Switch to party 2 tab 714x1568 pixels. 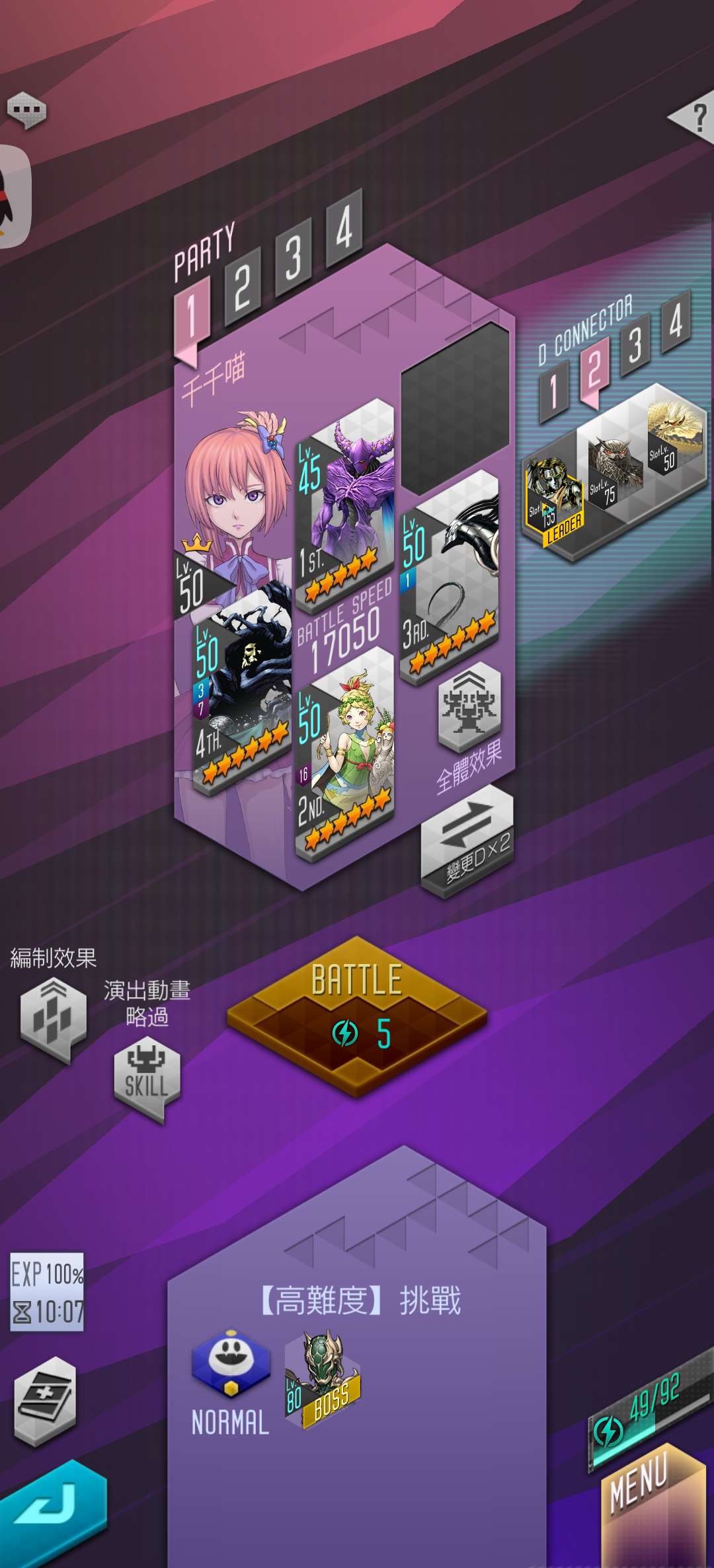point(242,289)
